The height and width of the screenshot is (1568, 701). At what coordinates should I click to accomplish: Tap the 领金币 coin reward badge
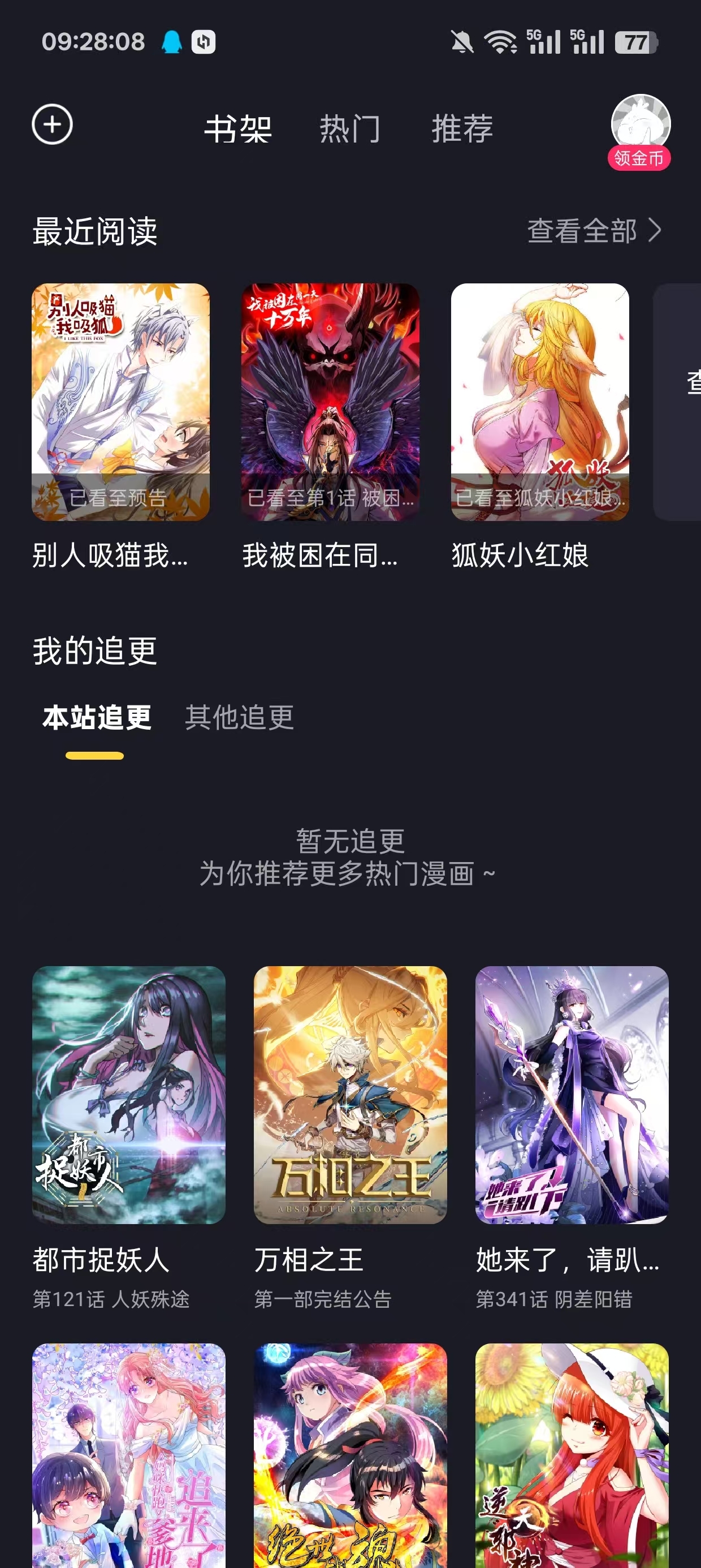coord(640,158)
